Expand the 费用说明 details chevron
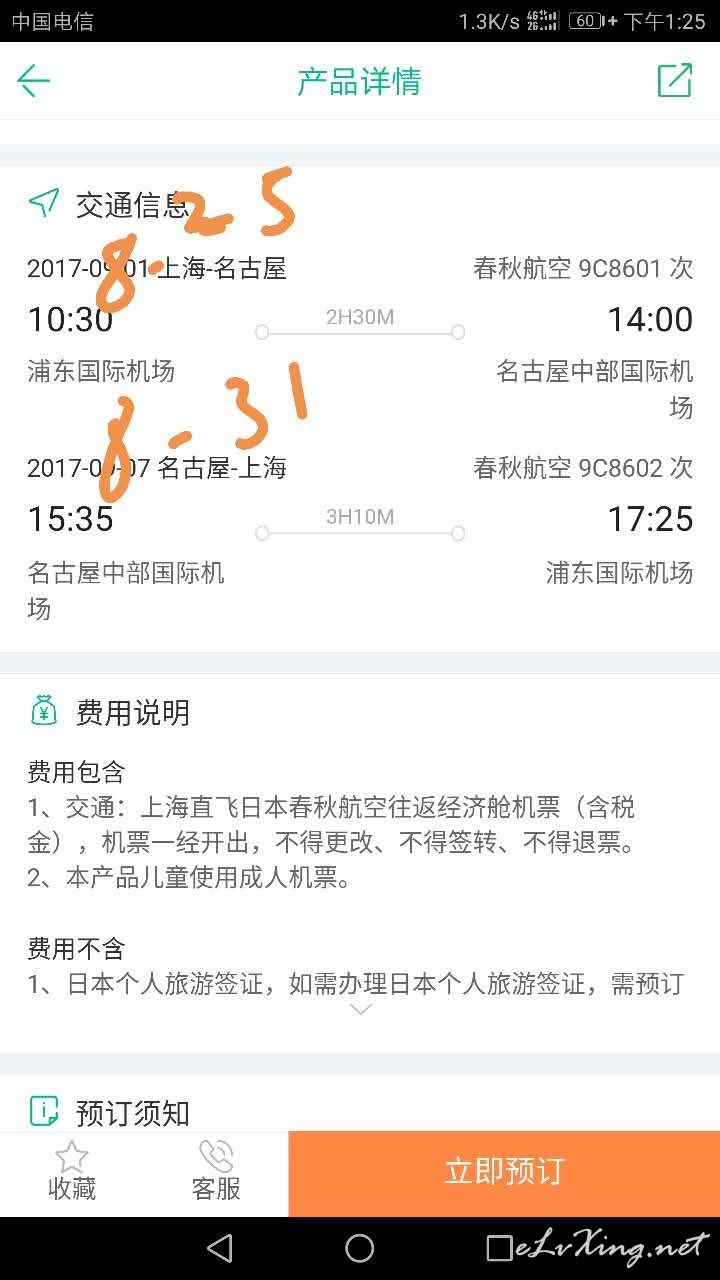This screenshot has height=1280, width=720. pos(360,1010)
